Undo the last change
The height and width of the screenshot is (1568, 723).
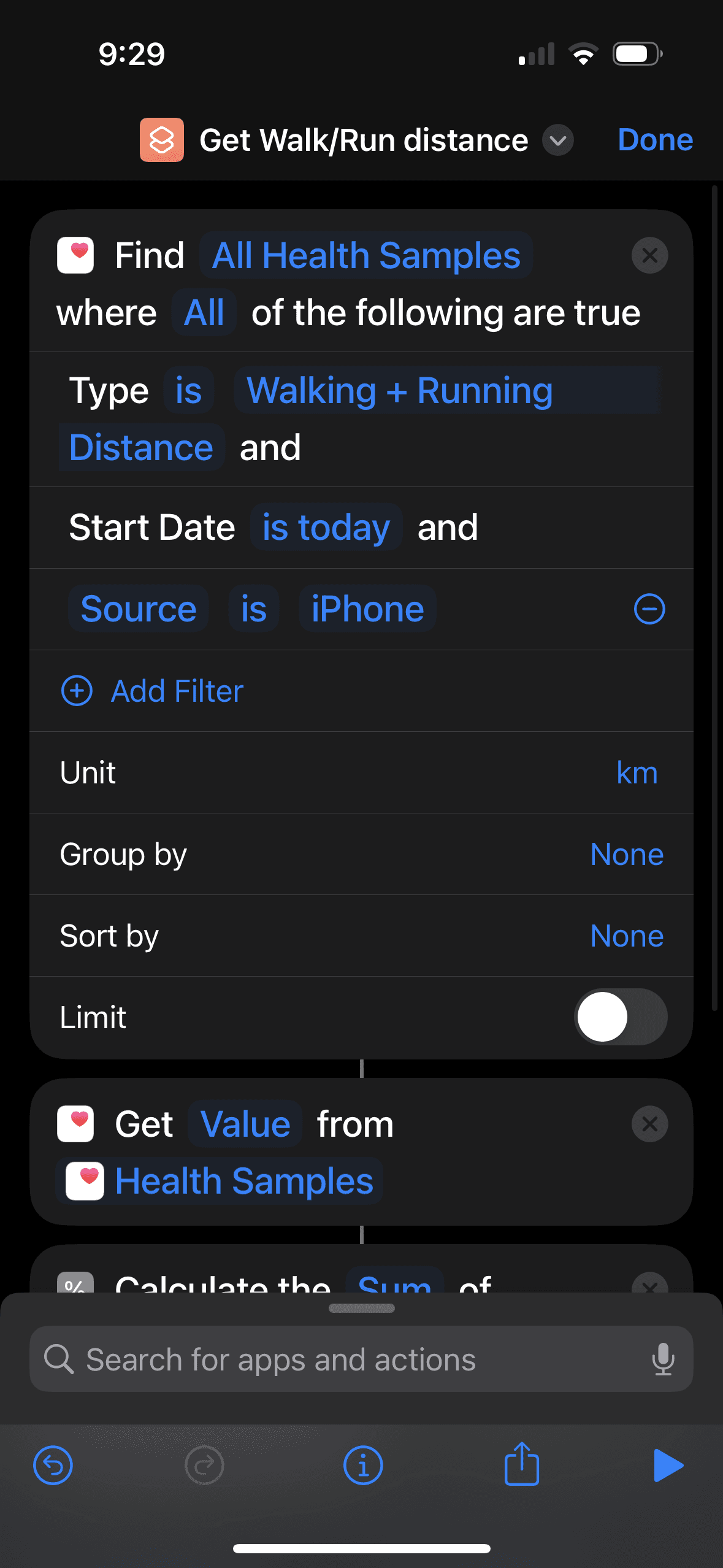coord(53,1465)
